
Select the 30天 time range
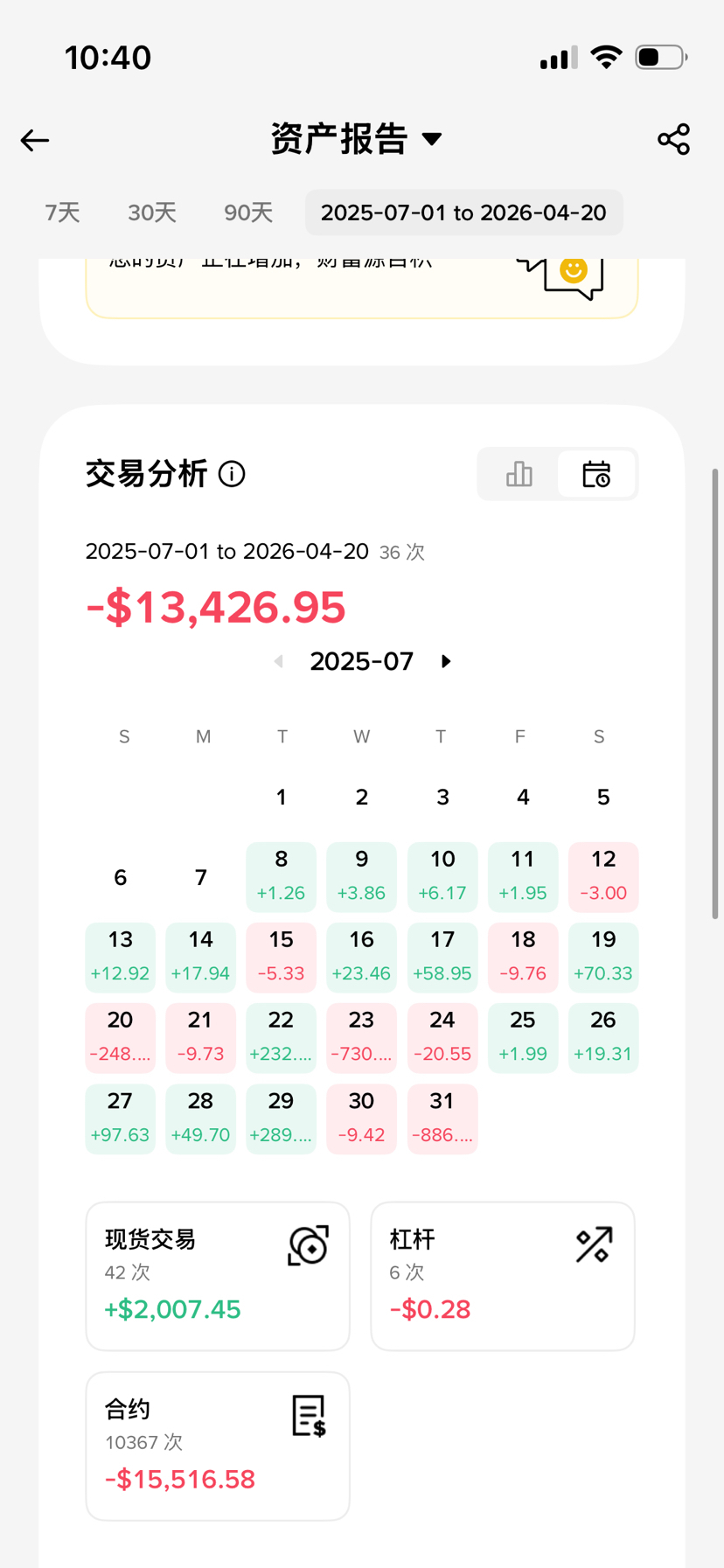click(x=152, y=213)
